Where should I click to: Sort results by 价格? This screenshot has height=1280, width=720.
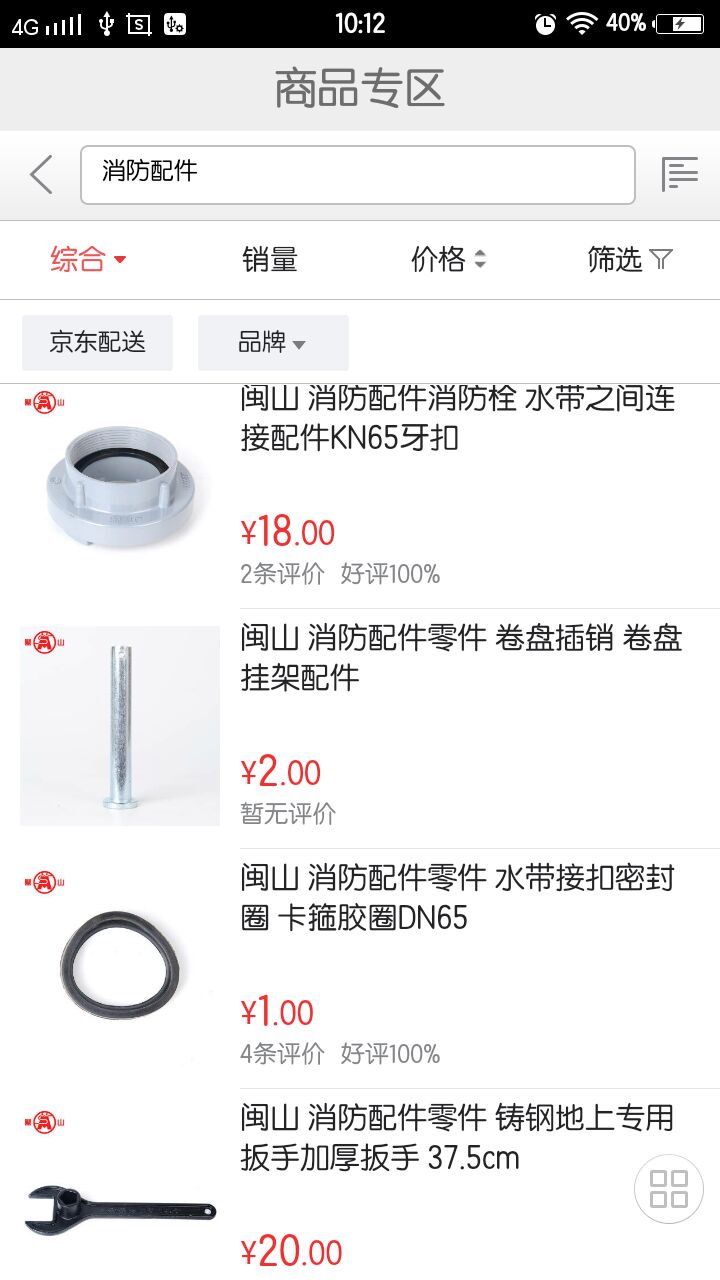448,260
